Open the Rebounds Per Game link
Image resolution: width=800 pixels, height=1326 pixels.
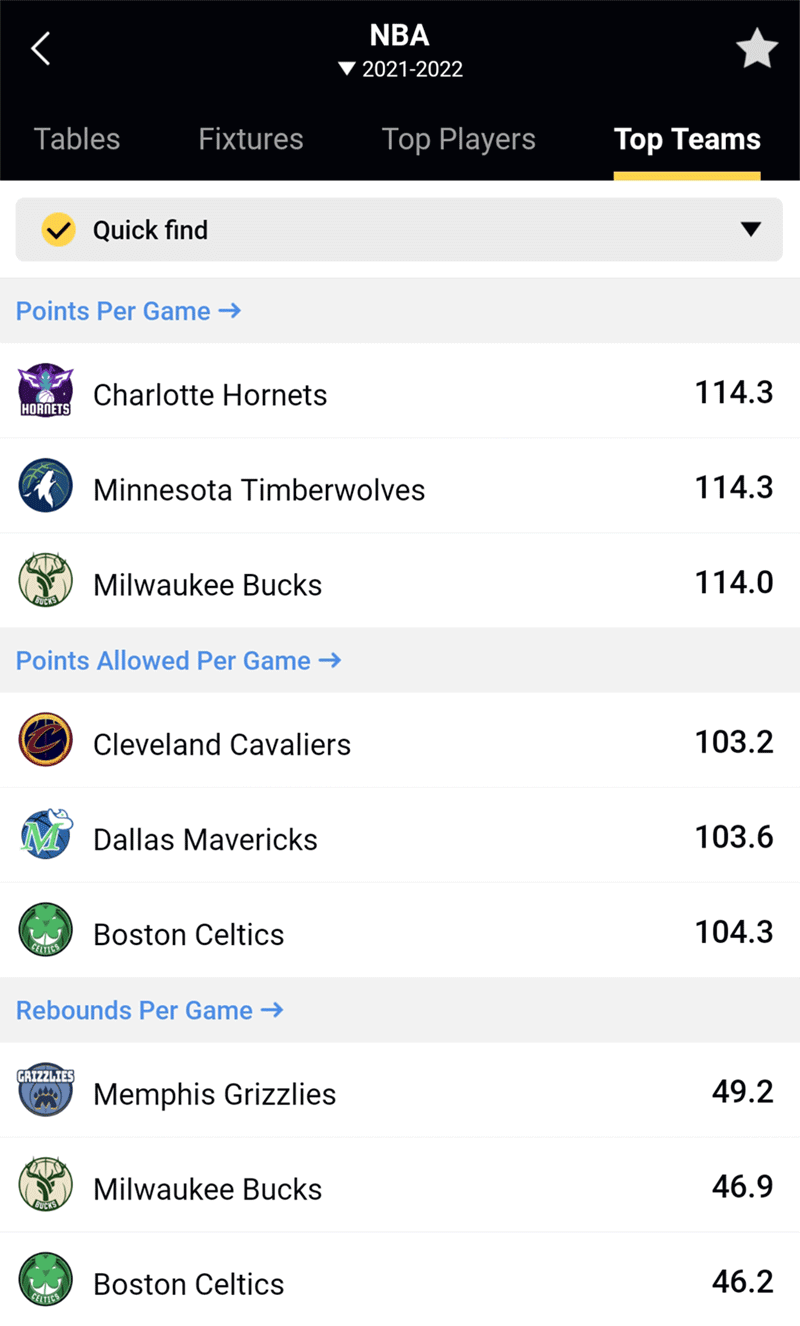(x=149, y=1011)
